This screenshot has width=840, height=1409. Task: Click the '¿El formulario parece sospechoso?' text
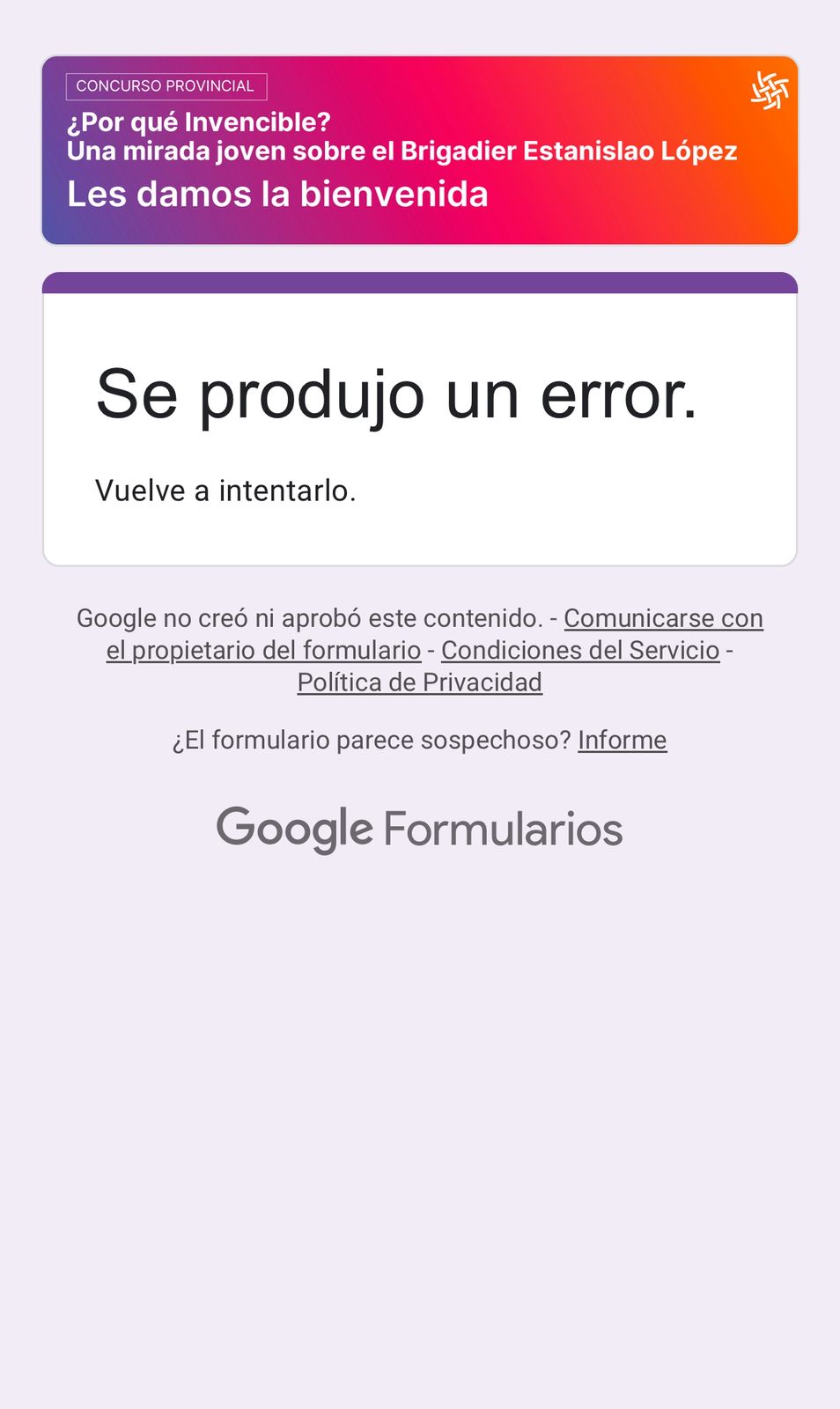click(370, 741)
